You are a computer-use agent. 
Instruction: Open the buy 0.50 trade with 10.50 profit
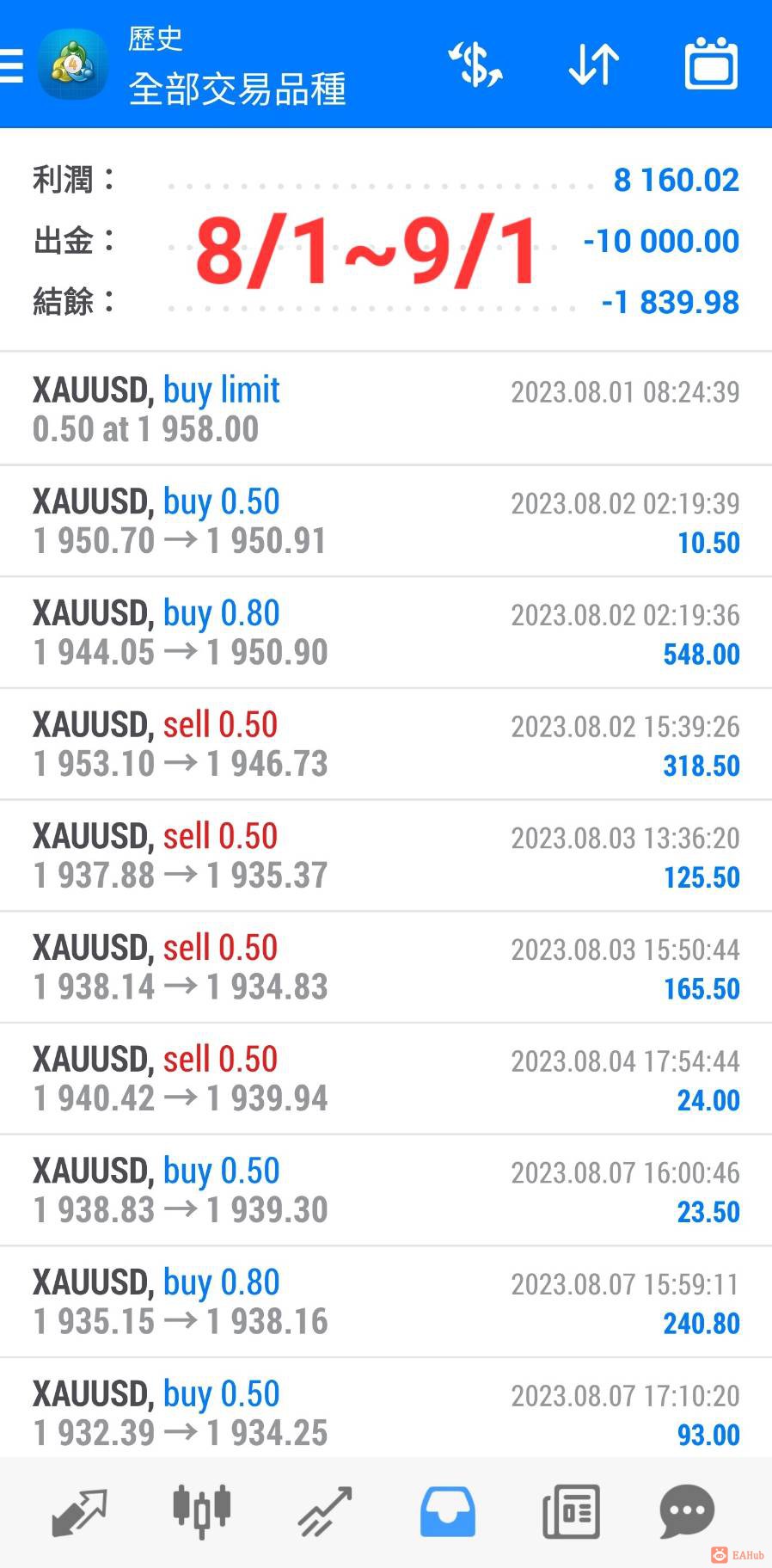(x=386, y=521)
